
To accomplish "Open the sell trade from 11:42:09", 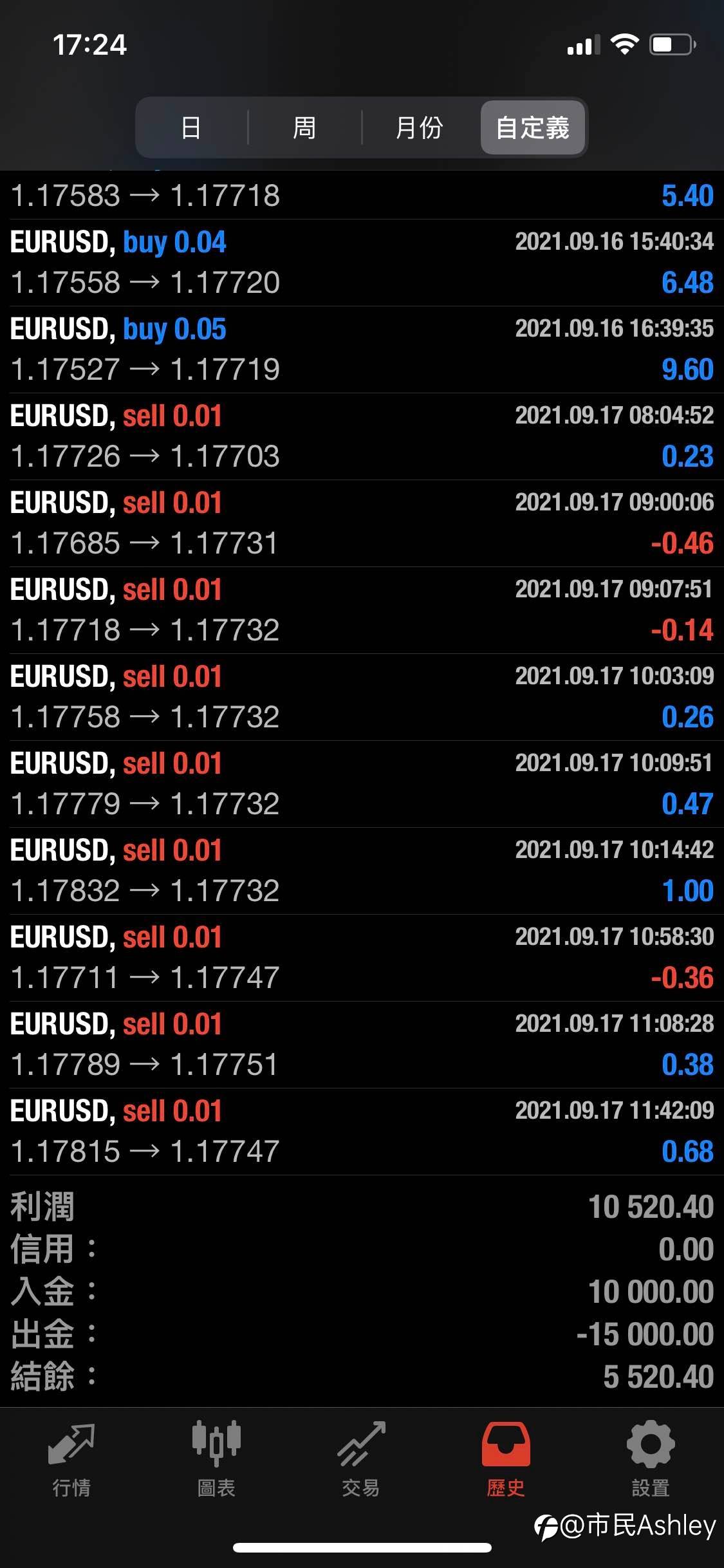I will [x=362, y=1132].
